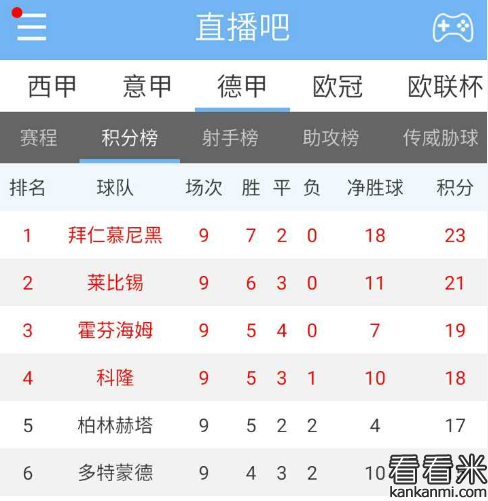Open the 传威胁球 tab
Screen dimensions: 488x501
(x=441, y=138)
